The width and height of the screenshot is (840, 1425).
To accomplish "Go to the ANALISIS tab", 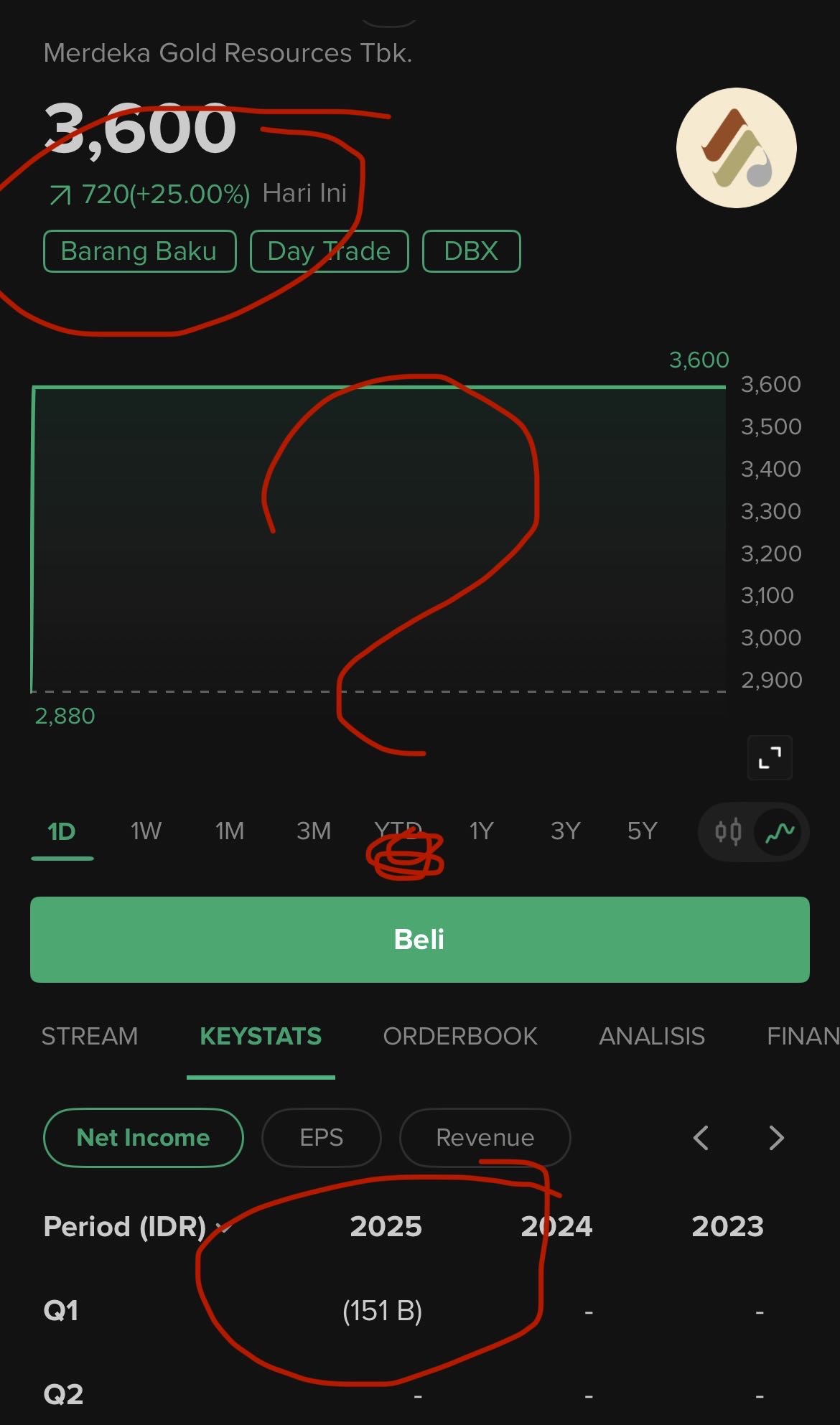I will pos(652,1036).
